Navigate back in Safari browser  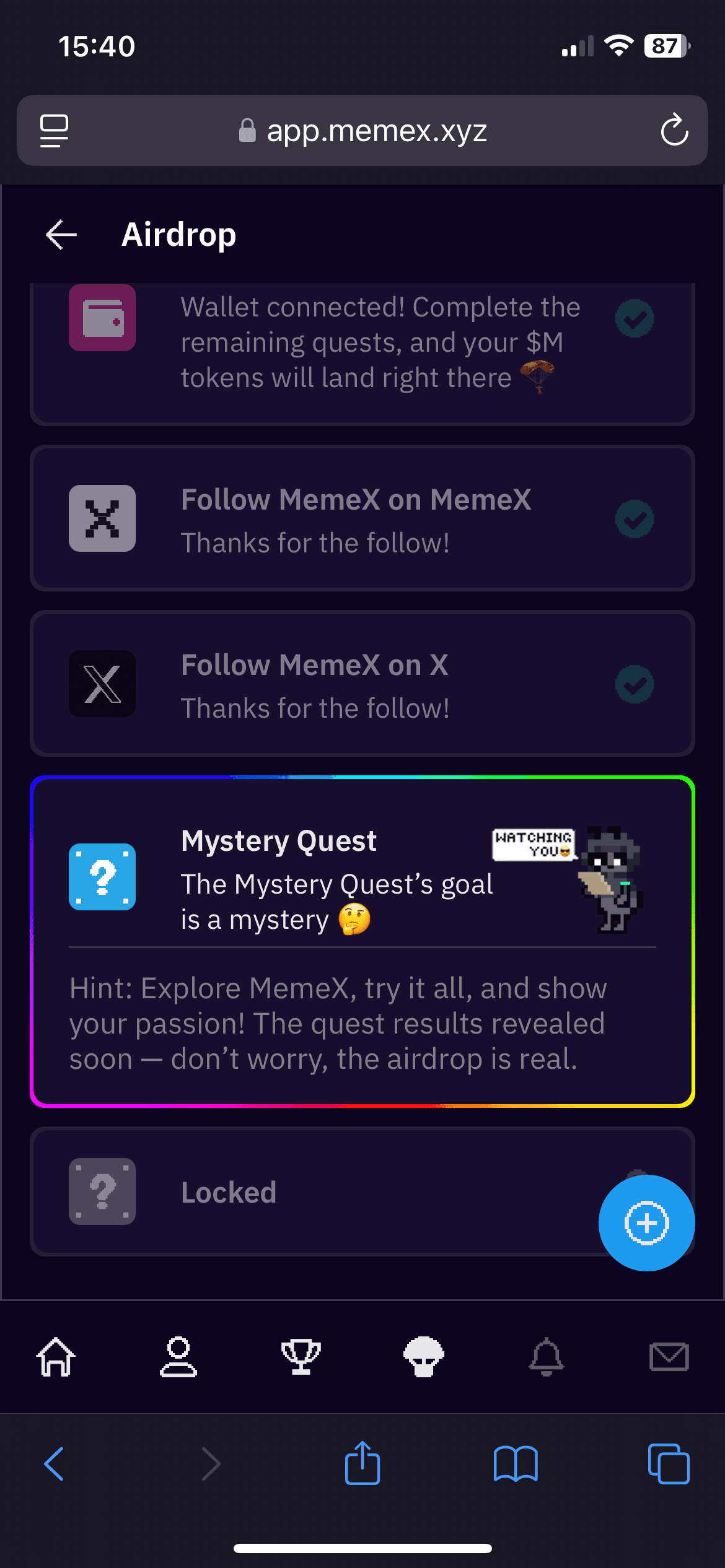point(55,1463)
